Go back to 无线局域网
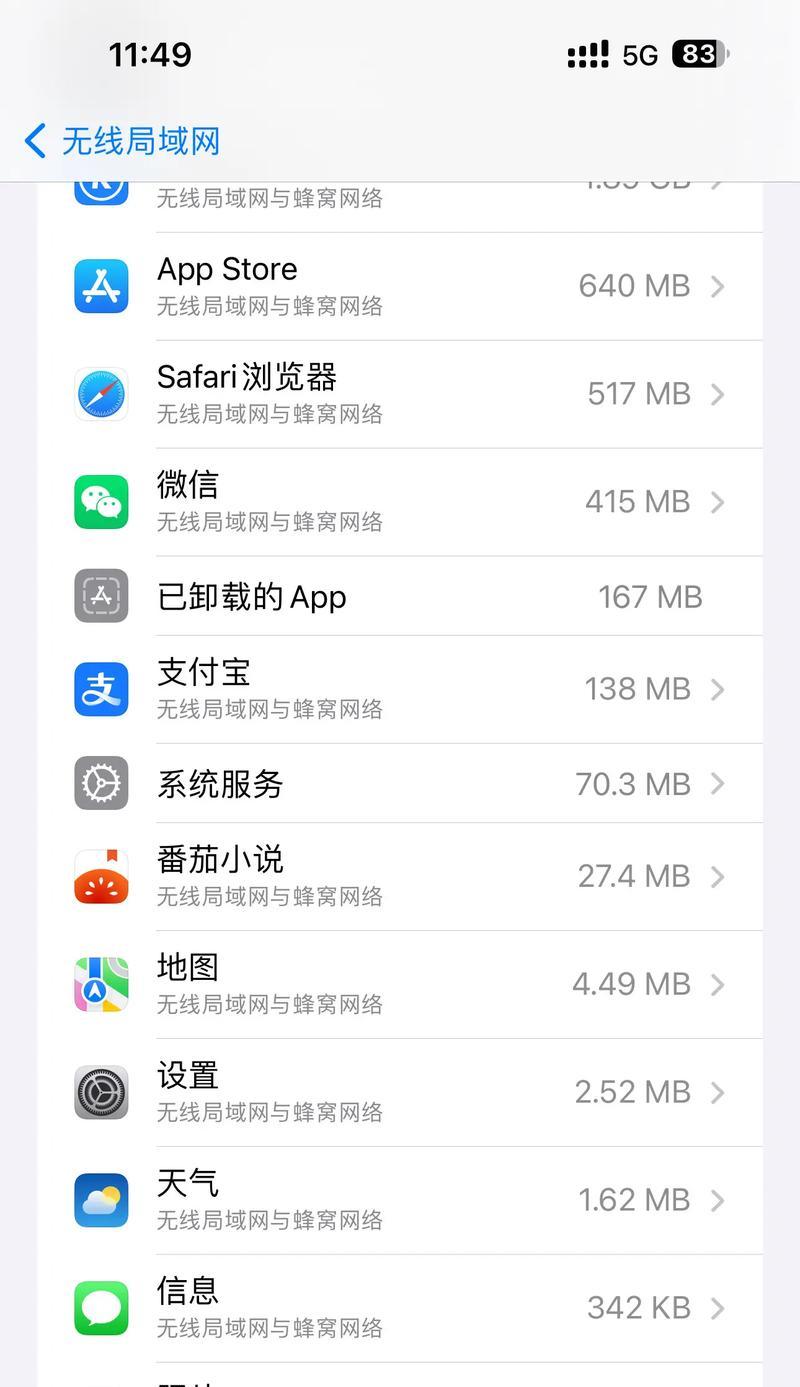Image resolution: width=800 pixels, height=1387 pixels. pyautogui.click(x=122, y=141)
